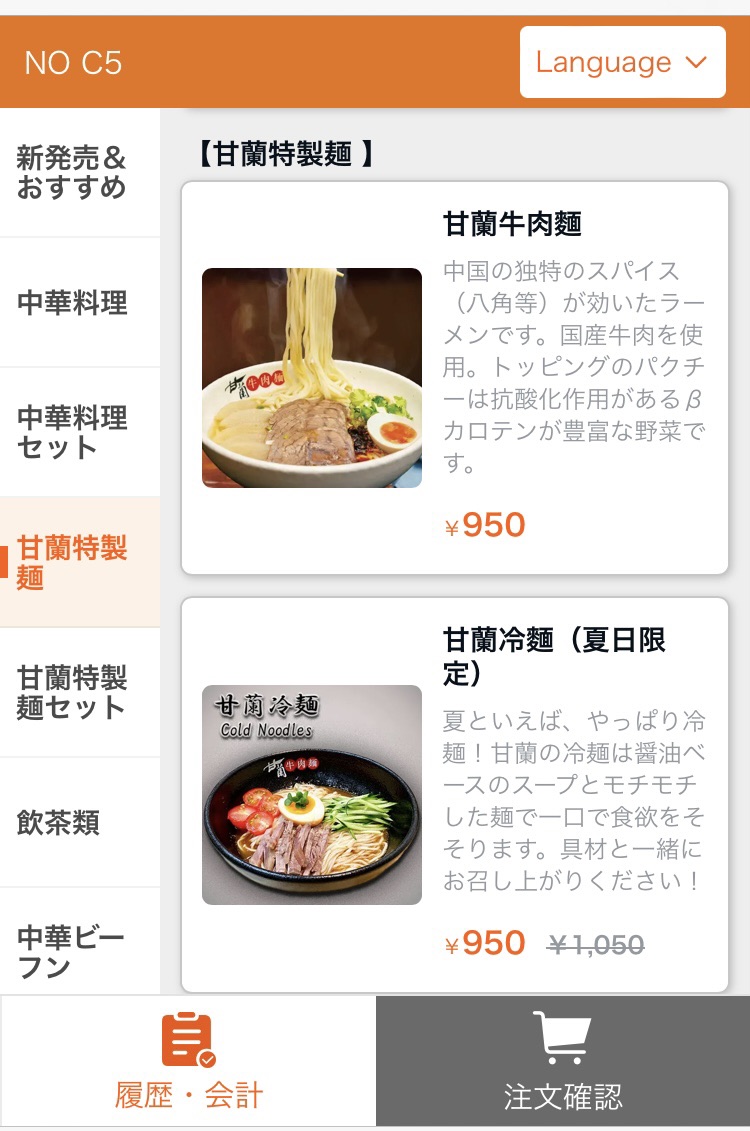Open the Language dropdown
The image size is (750, 1131).
click(622, 62)
